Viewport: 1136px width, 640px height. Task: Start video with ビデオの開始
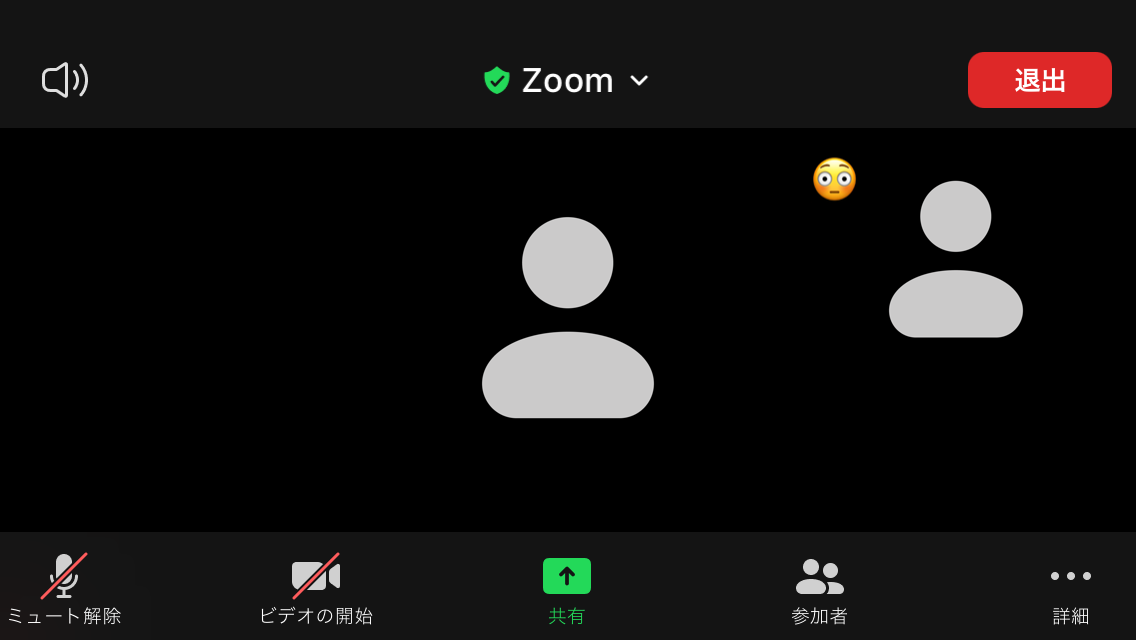pos(316,588)
